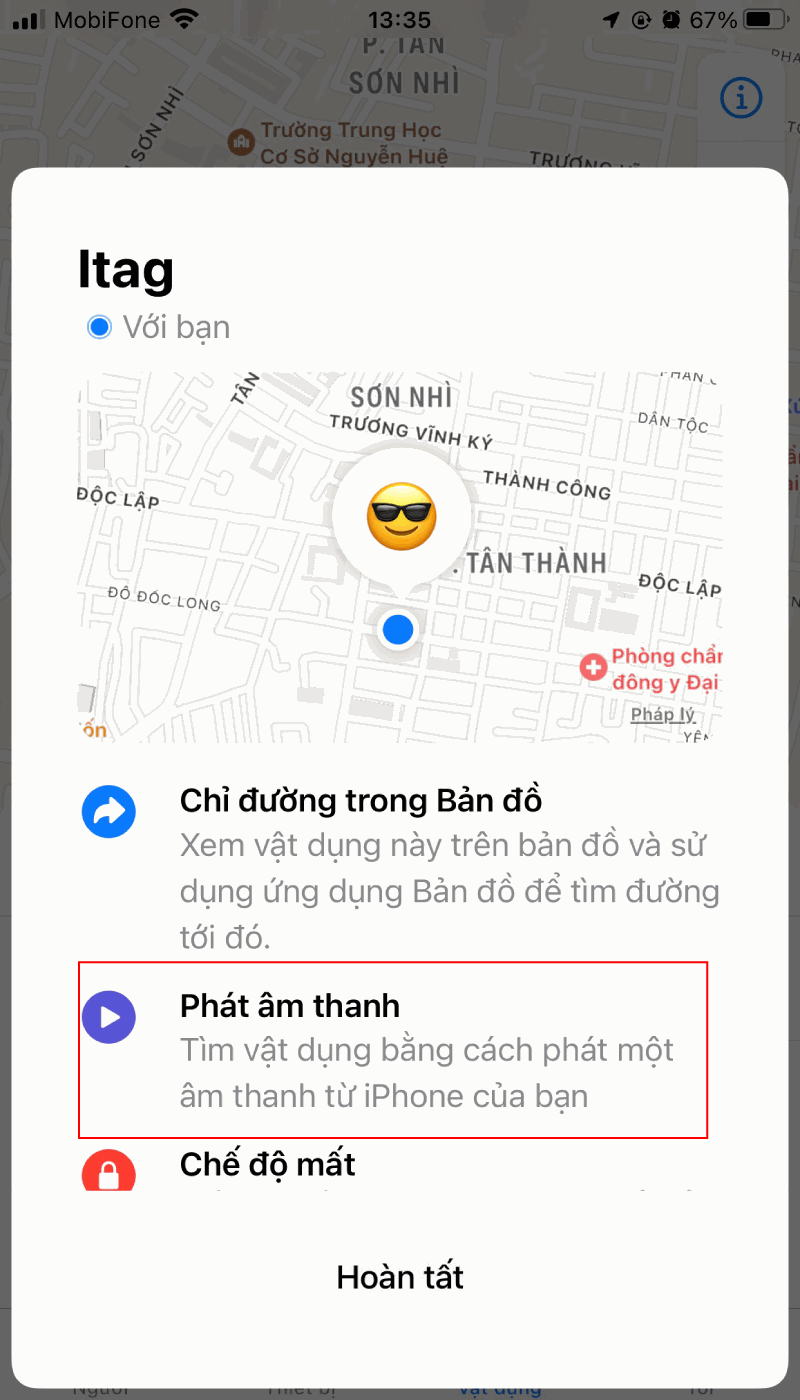Open the Itag location map preview
The width and height of the screenshot is (800, 1400).
click(400, 557)
